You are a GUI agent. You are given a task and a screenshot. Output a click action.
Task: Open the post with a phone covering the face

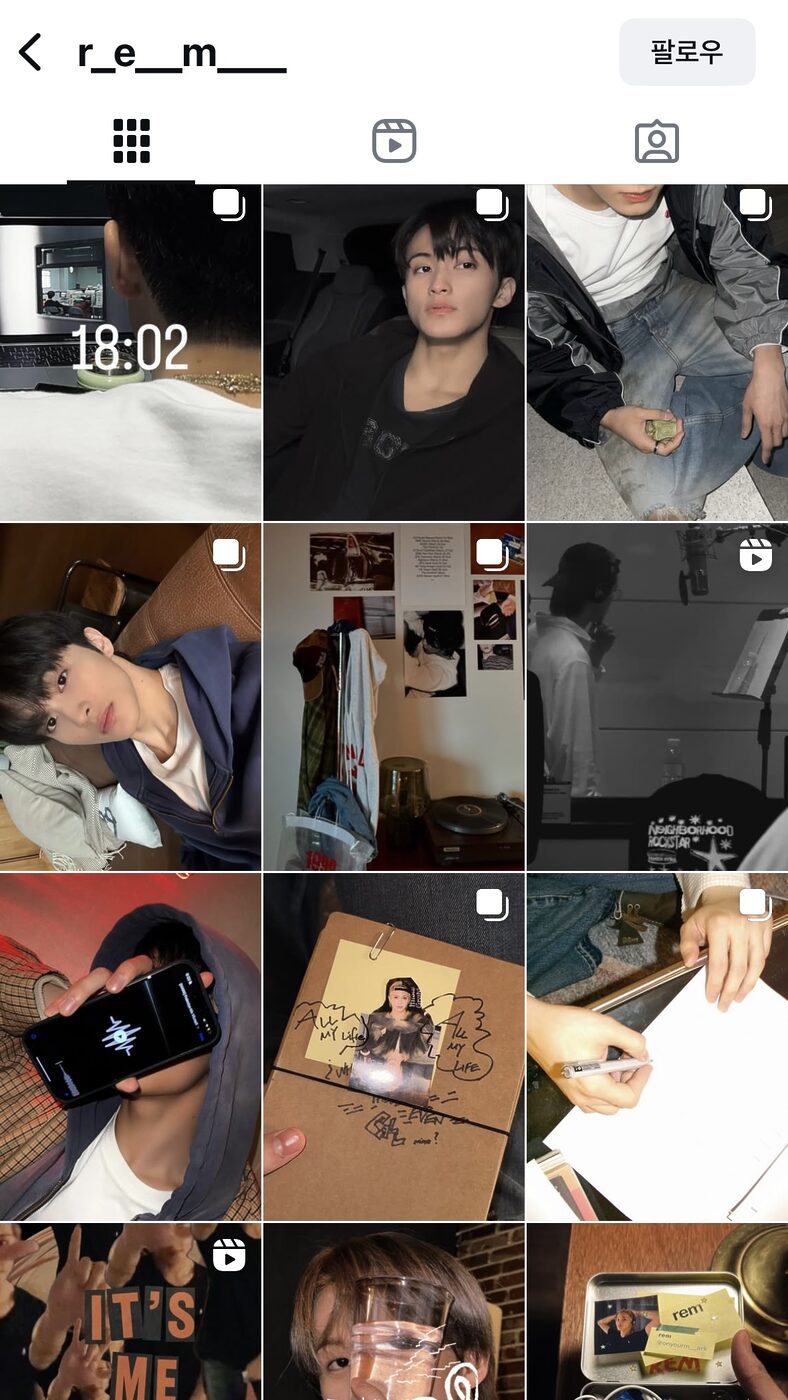coord(130,1046)
